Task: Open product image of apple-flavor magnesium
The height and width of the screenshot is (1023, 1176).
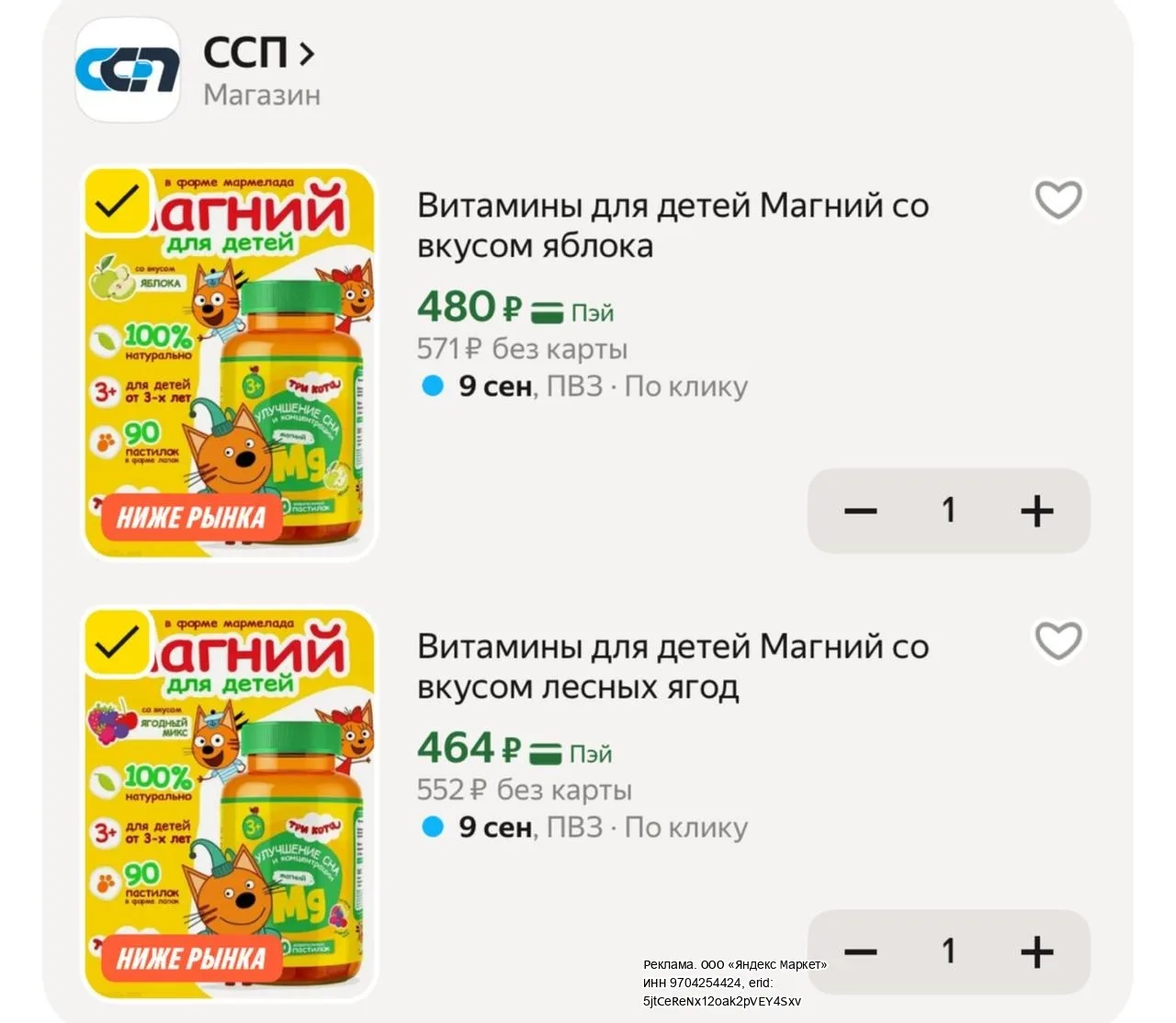Action: [x=230, y=363]
